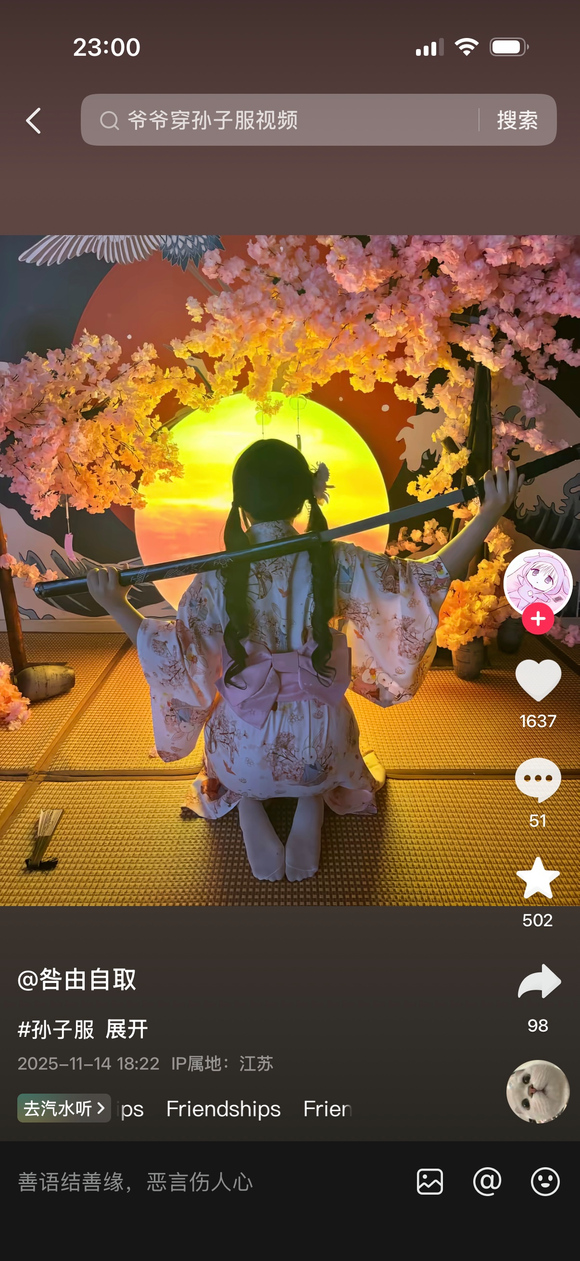The width and height of the screenshot is (580, 1261).
Task: Add post to favorites with the star
Action: (x=538, y=880)
